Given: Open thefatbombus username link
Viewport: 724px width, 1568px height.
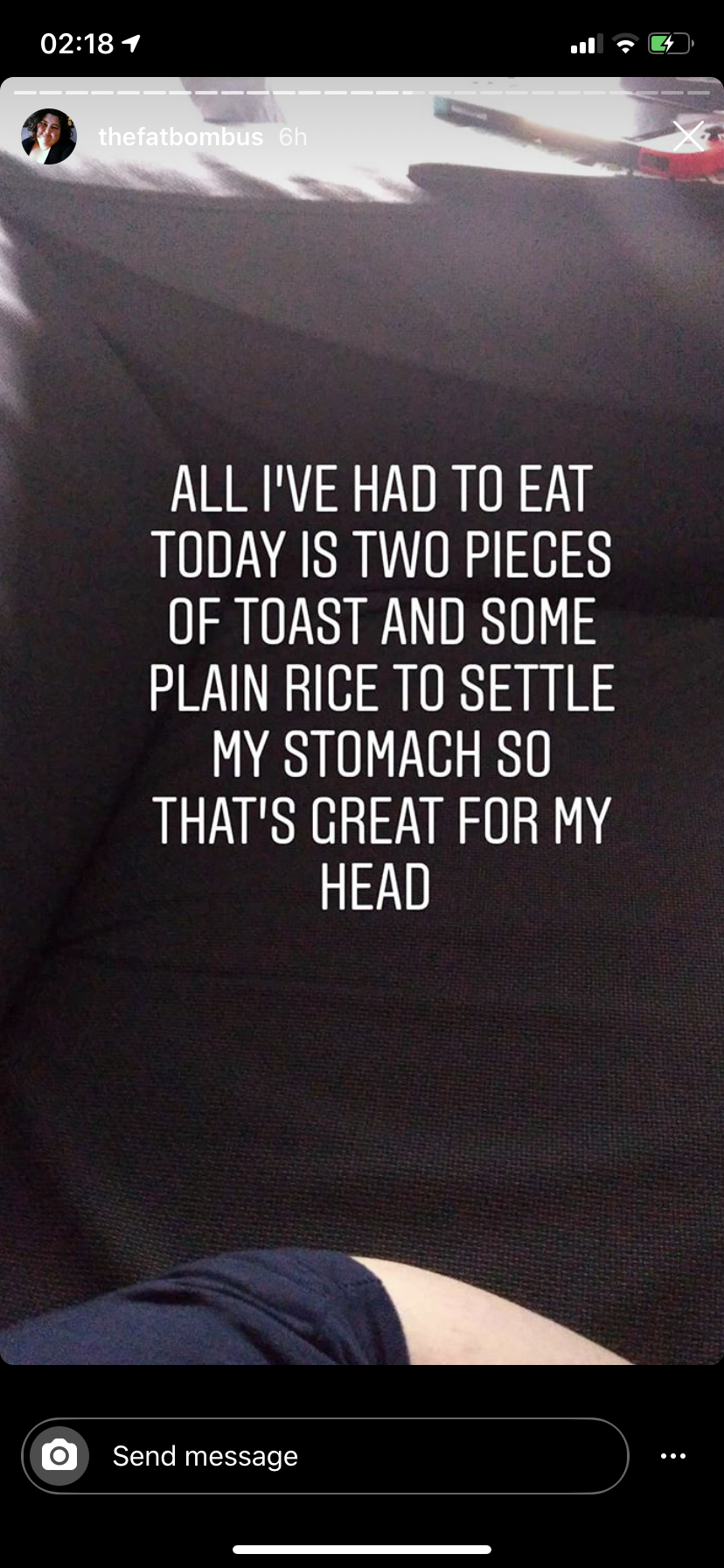Looking at the screenshot, I should point(180,136).
